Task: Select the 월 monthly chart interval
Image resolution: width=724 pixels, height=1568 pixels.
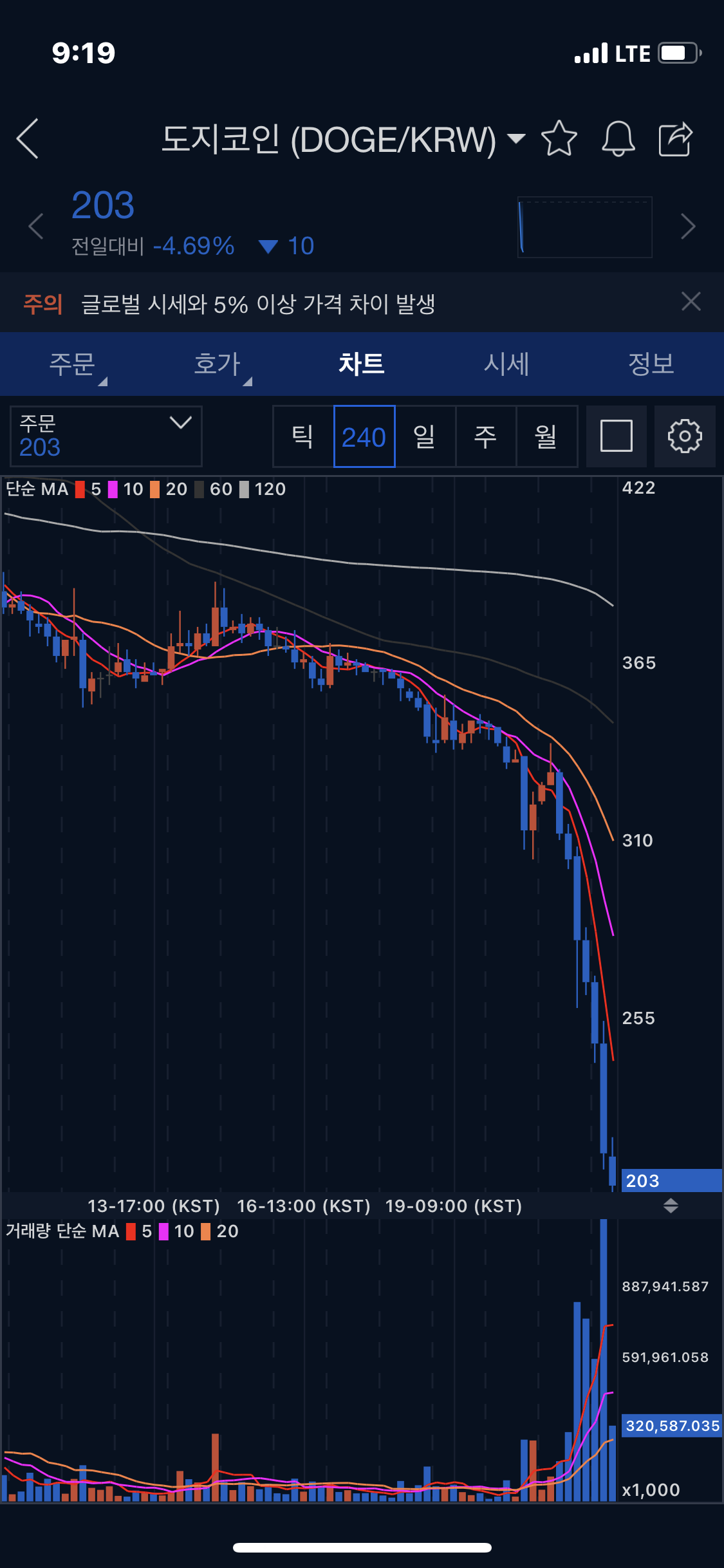Action: coord(546,436)
